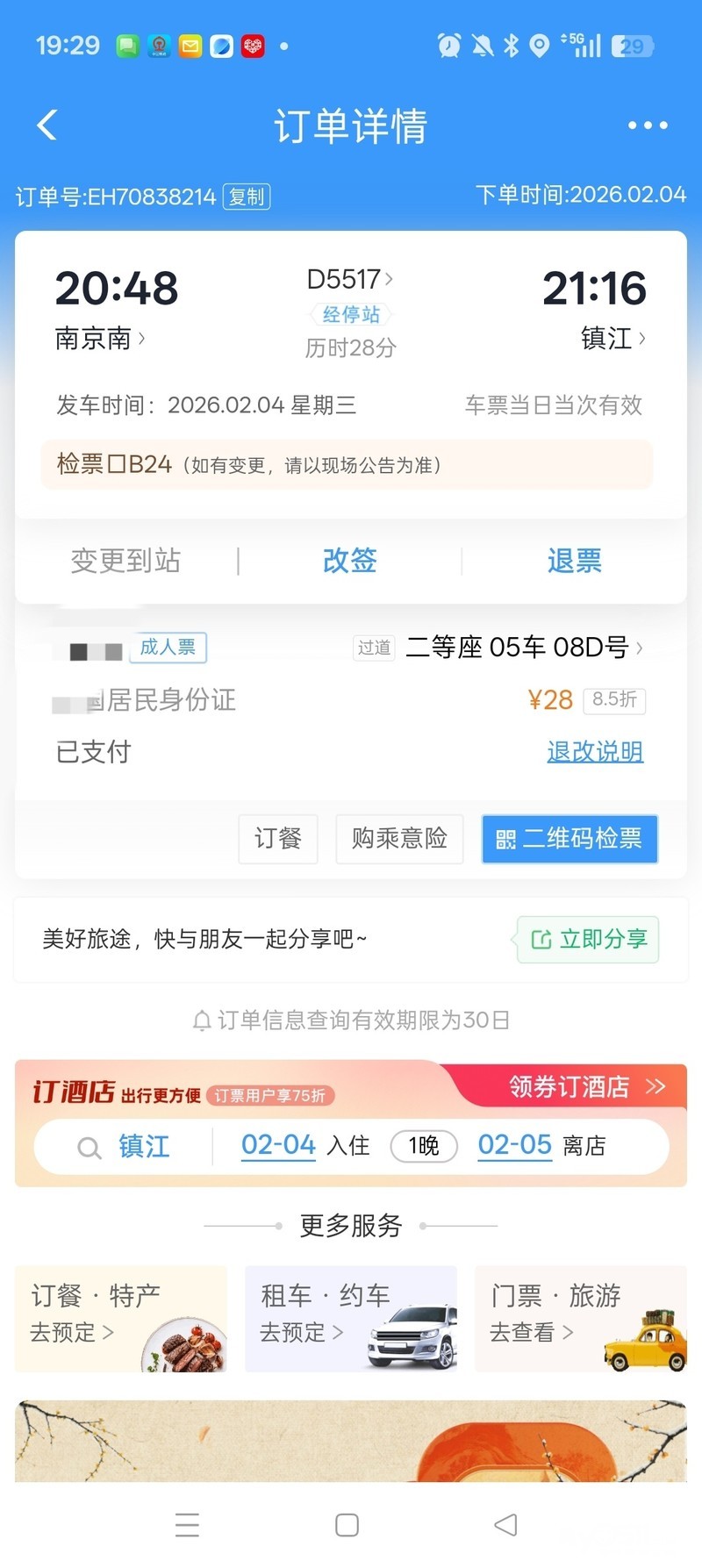Viewport: 702px width, 1568px height.
Task: Open the three-dot overflow menu
Action: point(648,125)
